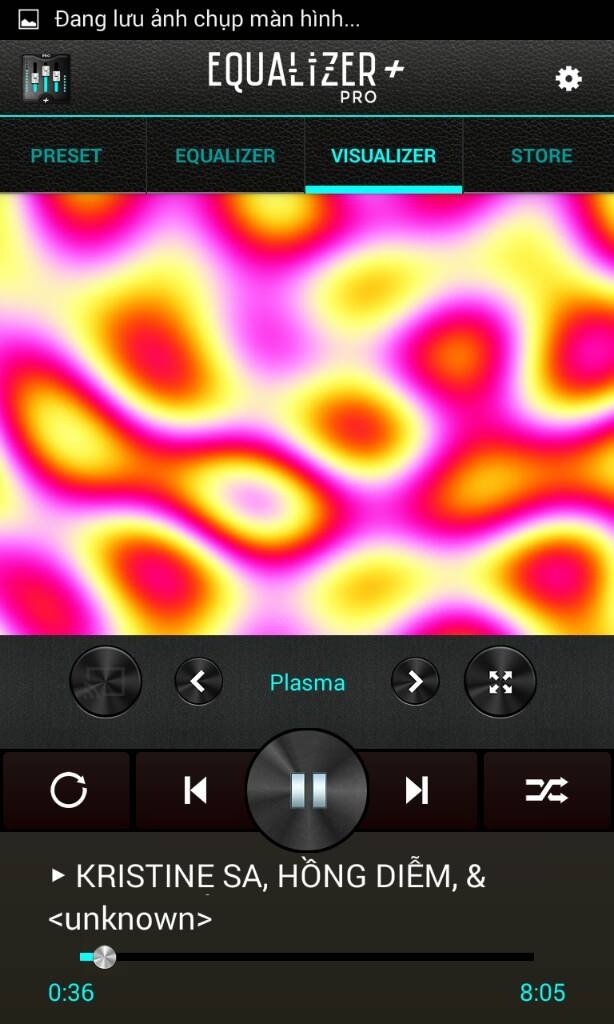
Task: Skip to the next track
Action: 417,790
